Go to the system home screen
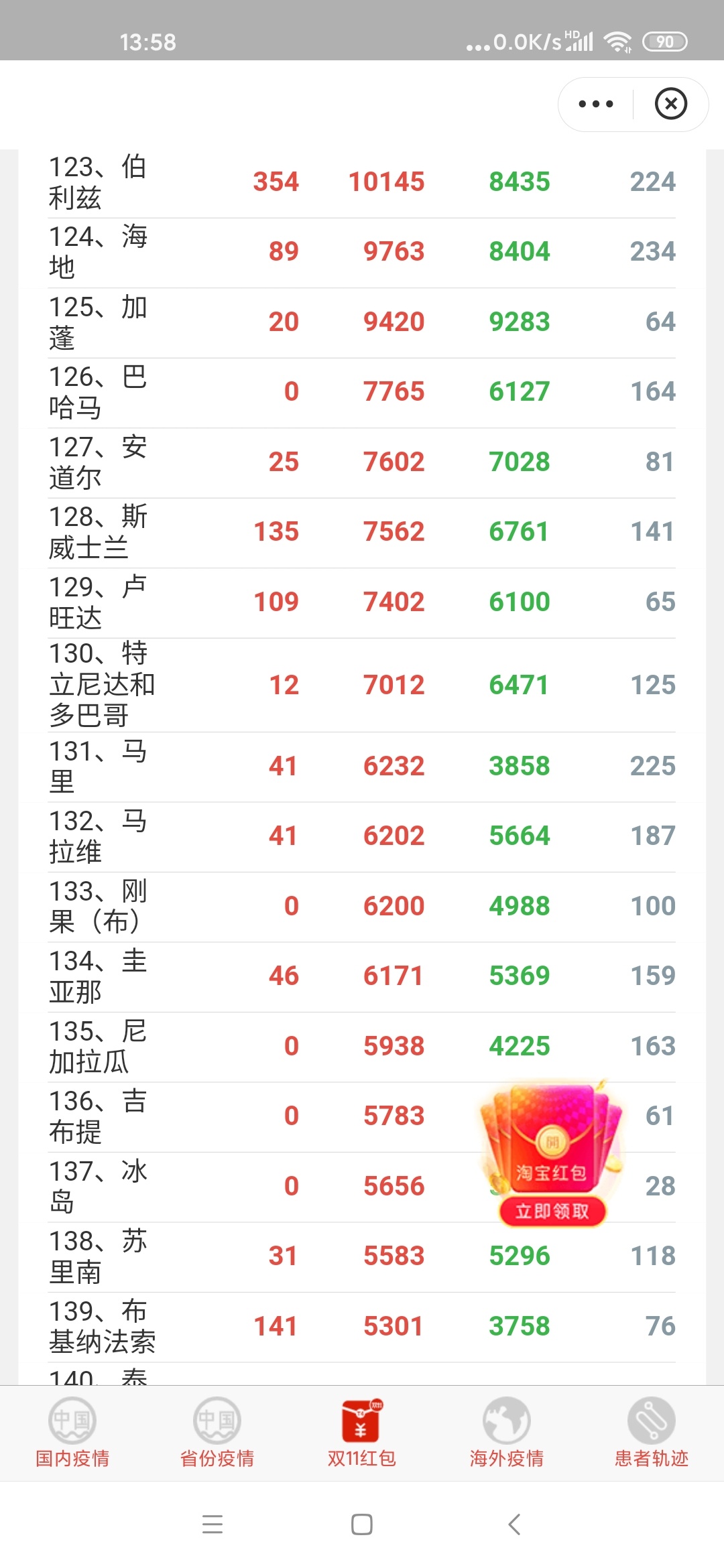Viewport: 724px width, 1568px height. coord(362,1524)
